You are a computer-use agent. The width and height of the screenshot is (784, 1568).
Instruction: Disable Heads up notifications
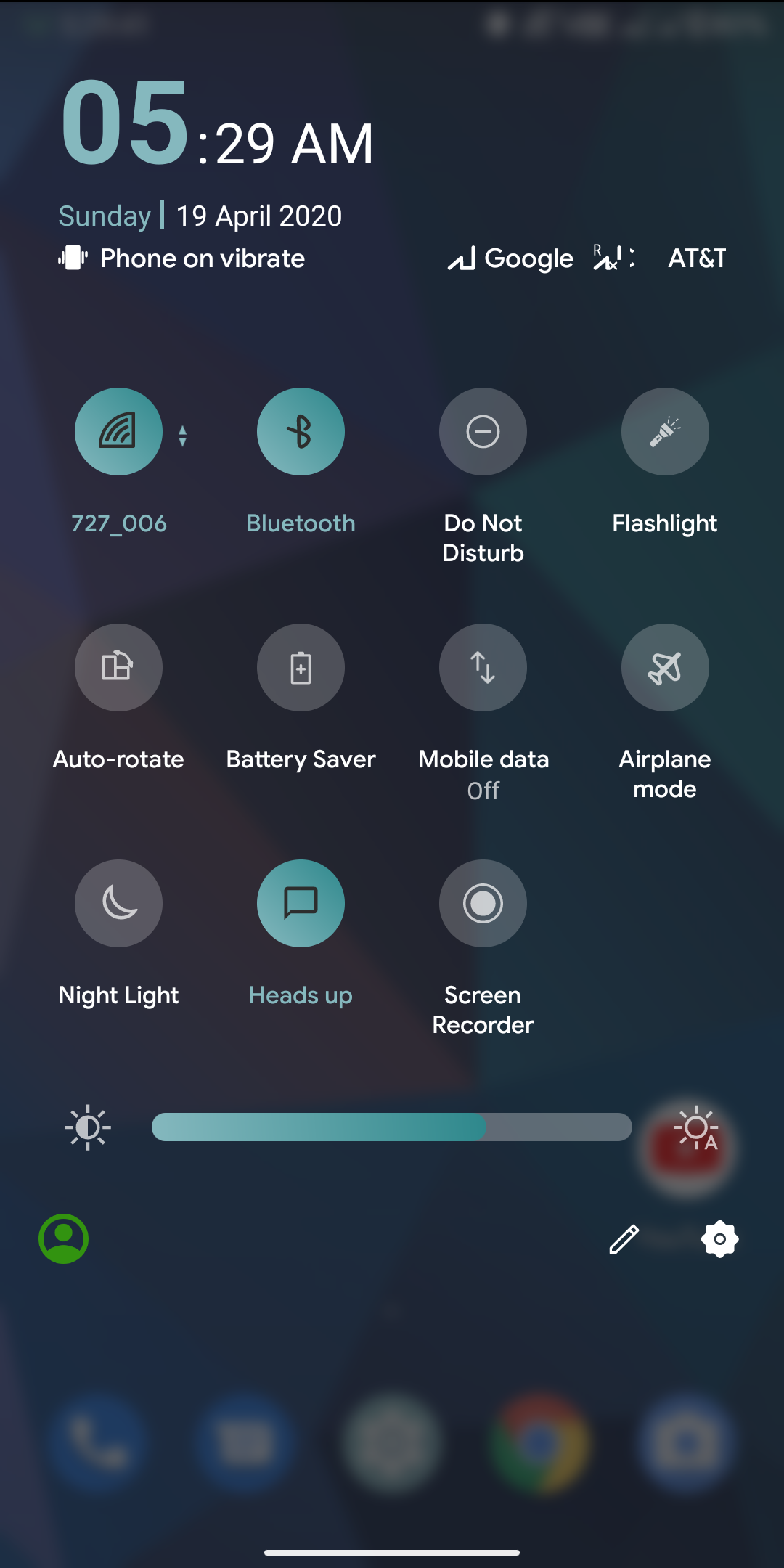tap(301, 903)
